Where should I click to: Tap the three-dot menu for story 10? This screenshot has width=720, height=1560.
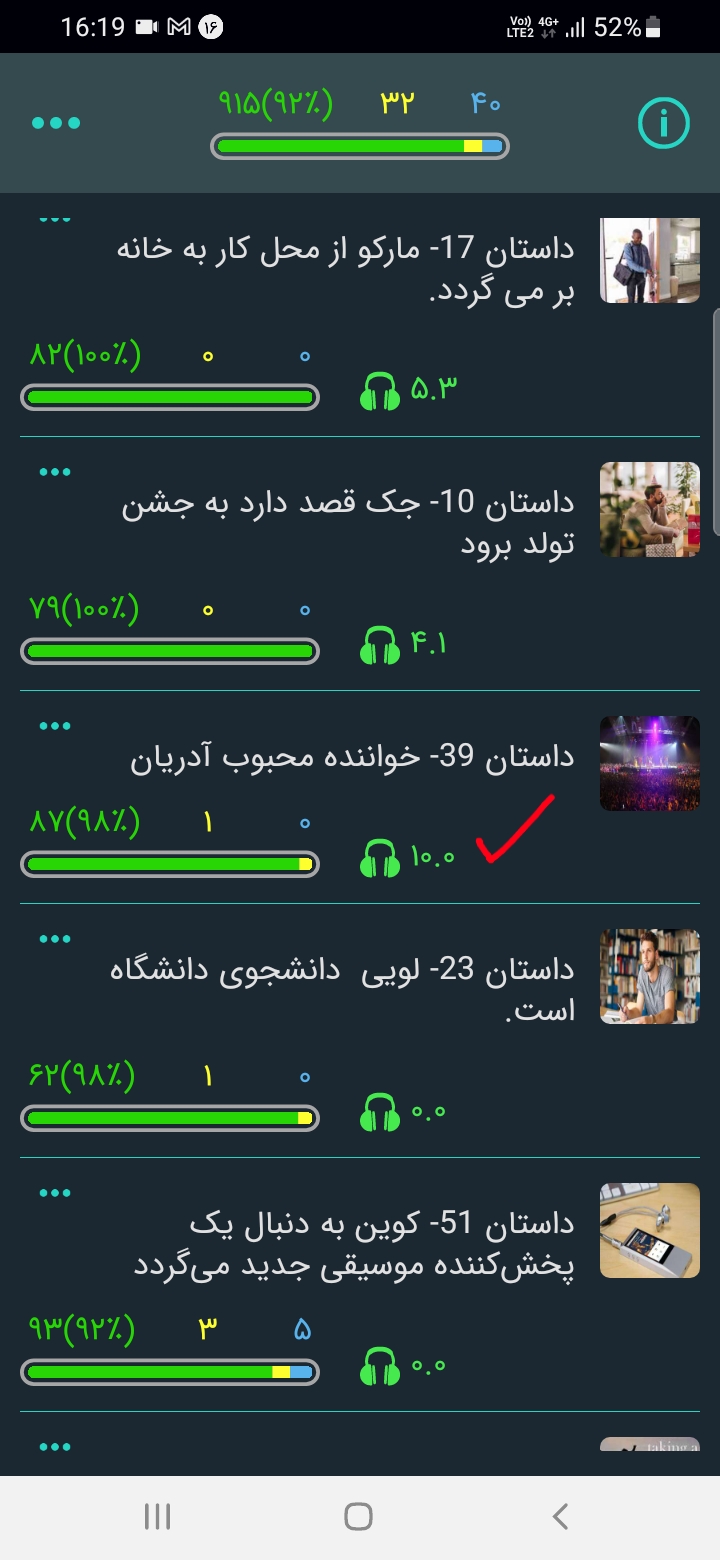pyautogui.click(x=55, y=473)
